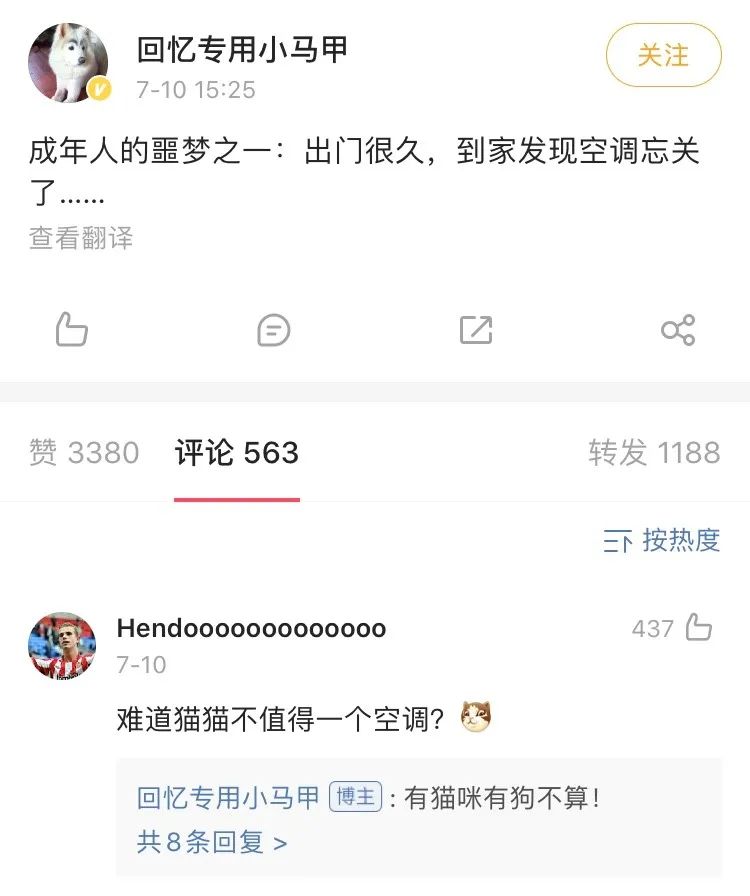Change comment sorting with 按热度

662,541
